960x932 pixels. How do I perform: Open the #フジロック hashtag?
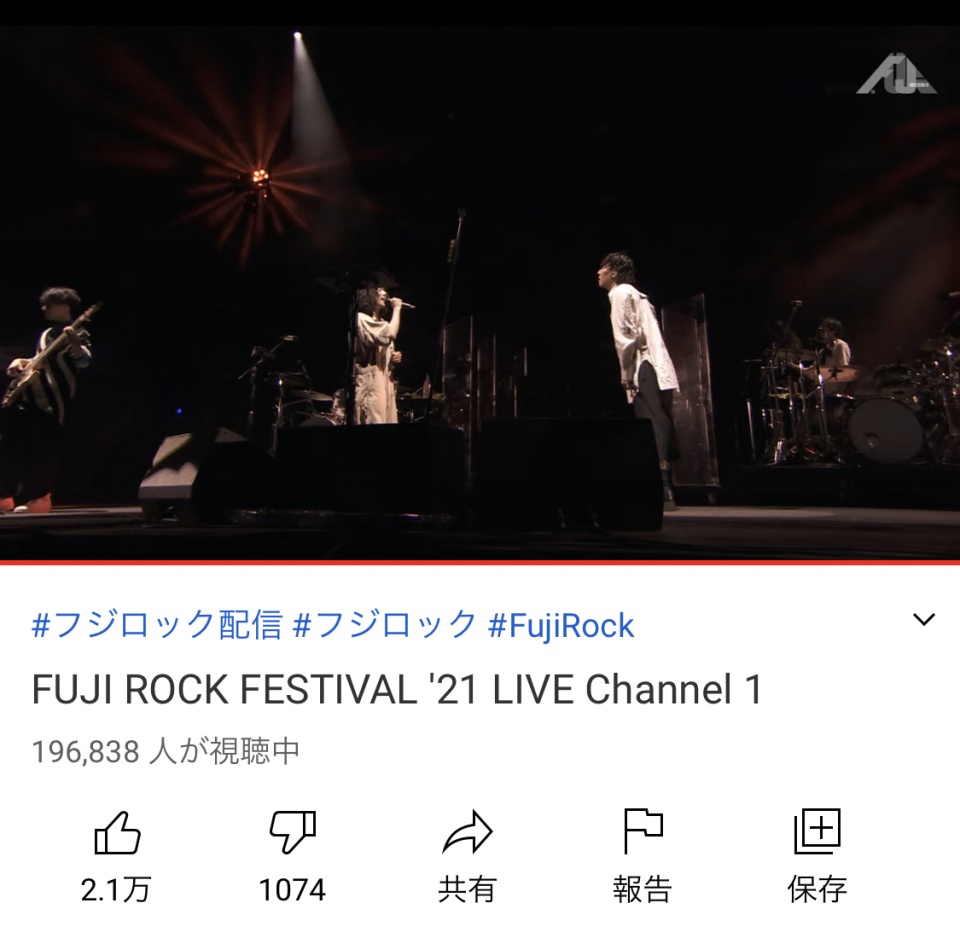coord(384,626)
